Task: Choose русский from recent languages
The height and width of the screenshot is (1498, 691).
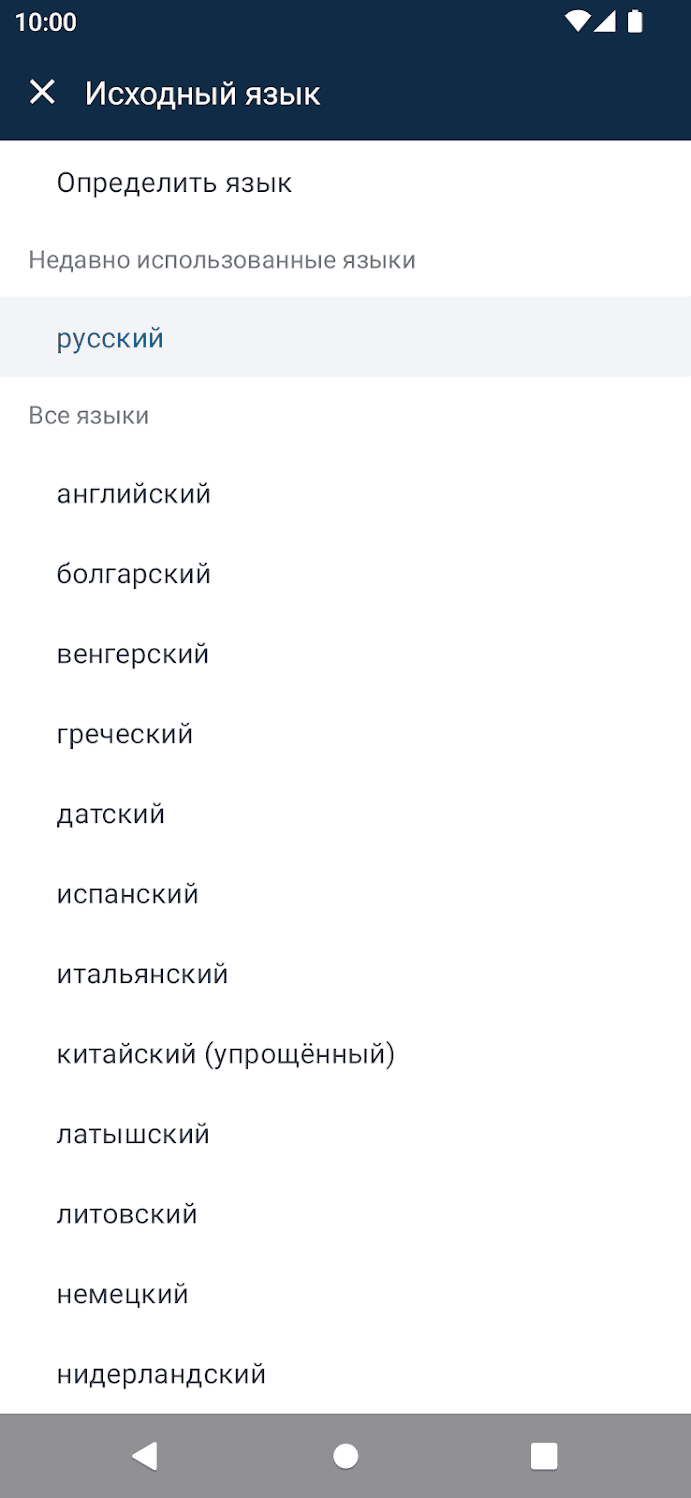Action: pos(110,338)
